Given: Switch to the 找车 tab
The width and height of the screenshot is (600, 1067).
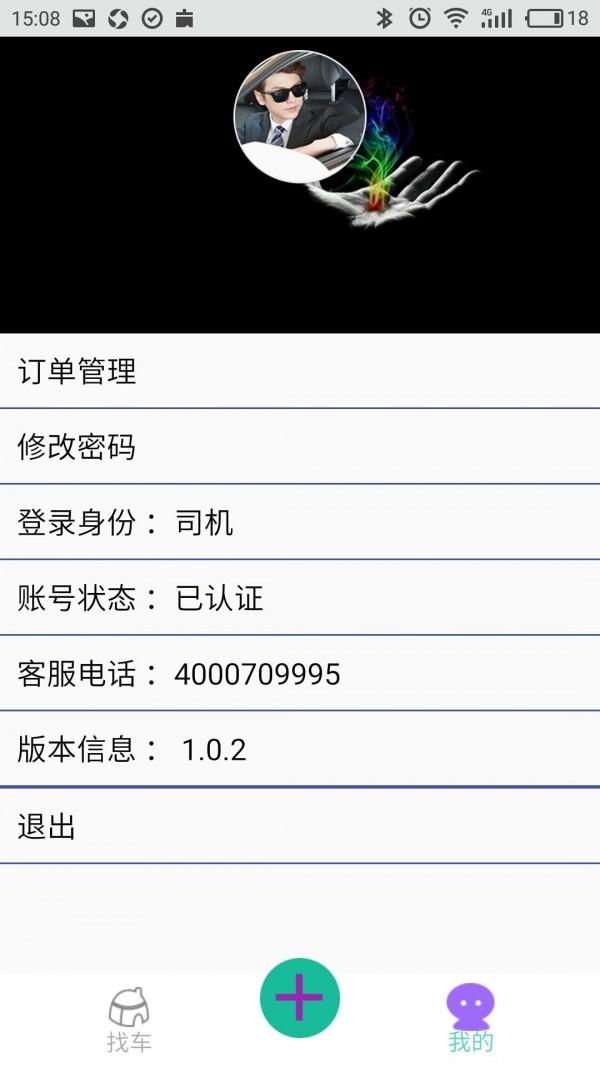Looking at the screenshot, I should (129, 1019).
